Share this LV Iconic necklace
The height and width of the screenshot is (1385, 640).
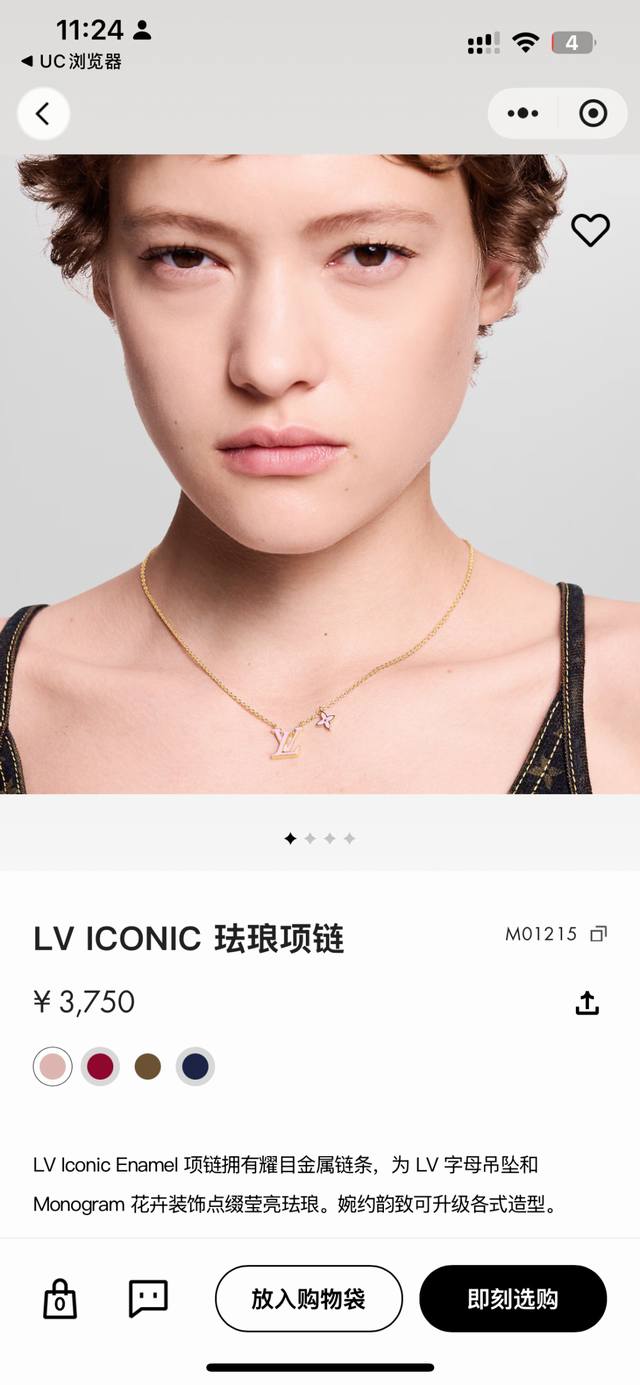click(x=587, y=1003)
